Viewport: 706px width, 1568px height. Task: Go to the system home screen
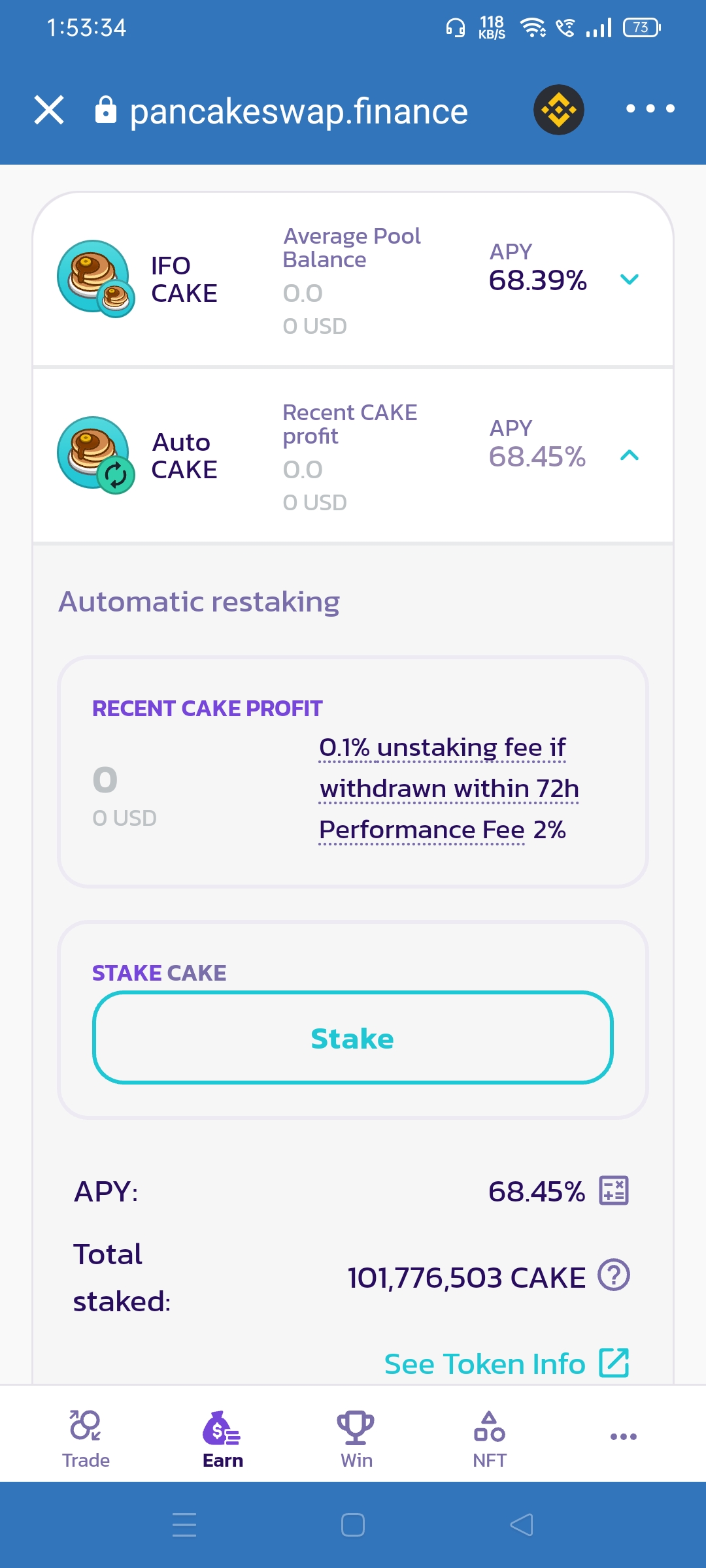click(353, 1525)
